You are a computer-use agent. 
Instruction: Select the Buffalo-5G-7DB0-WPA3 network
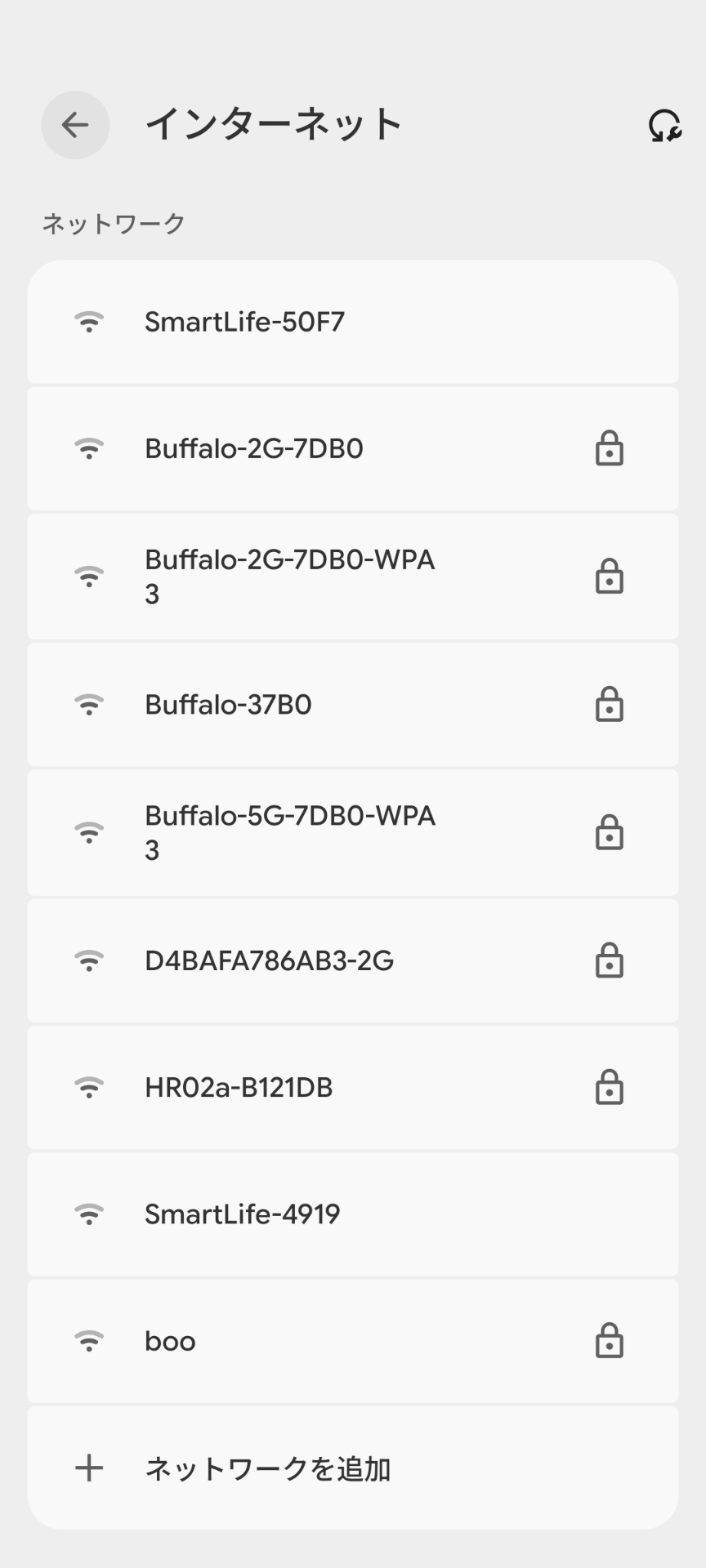coord(351,832)
